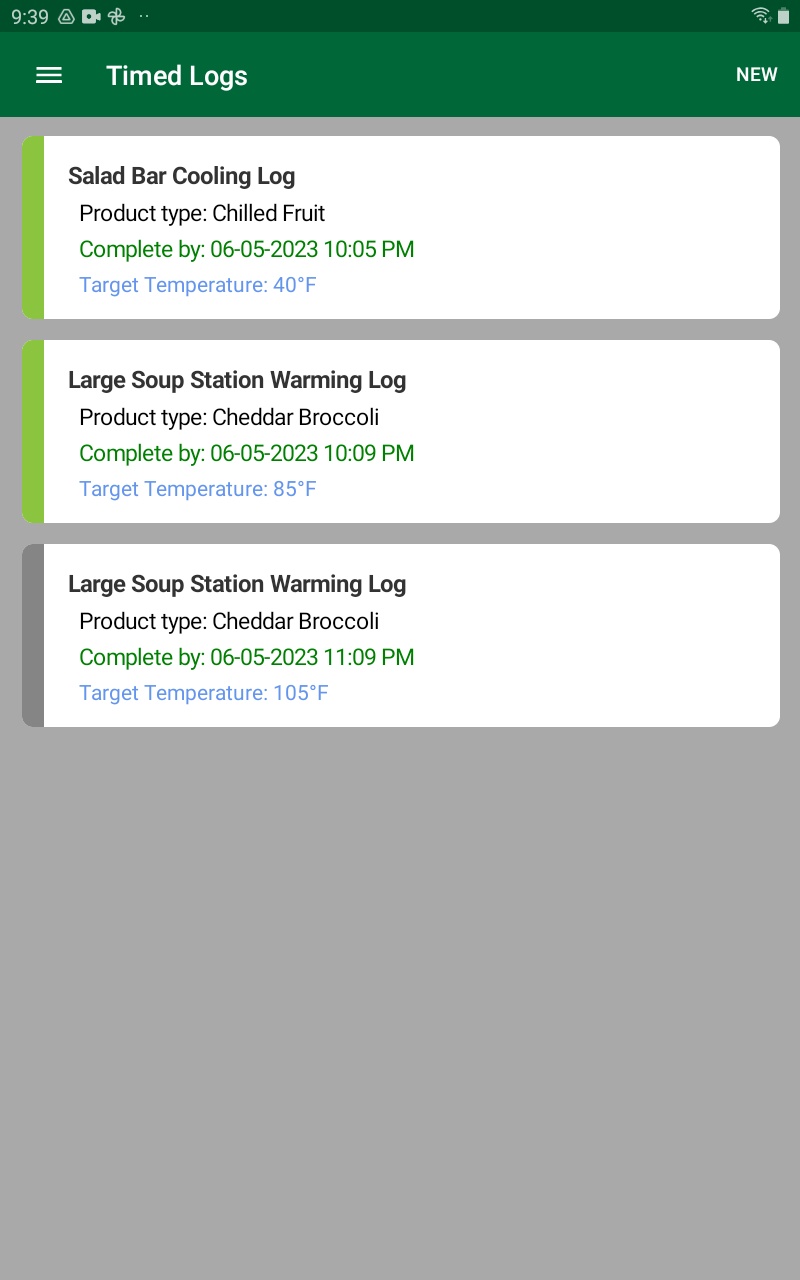Tap the screen recording status icon

90,16
